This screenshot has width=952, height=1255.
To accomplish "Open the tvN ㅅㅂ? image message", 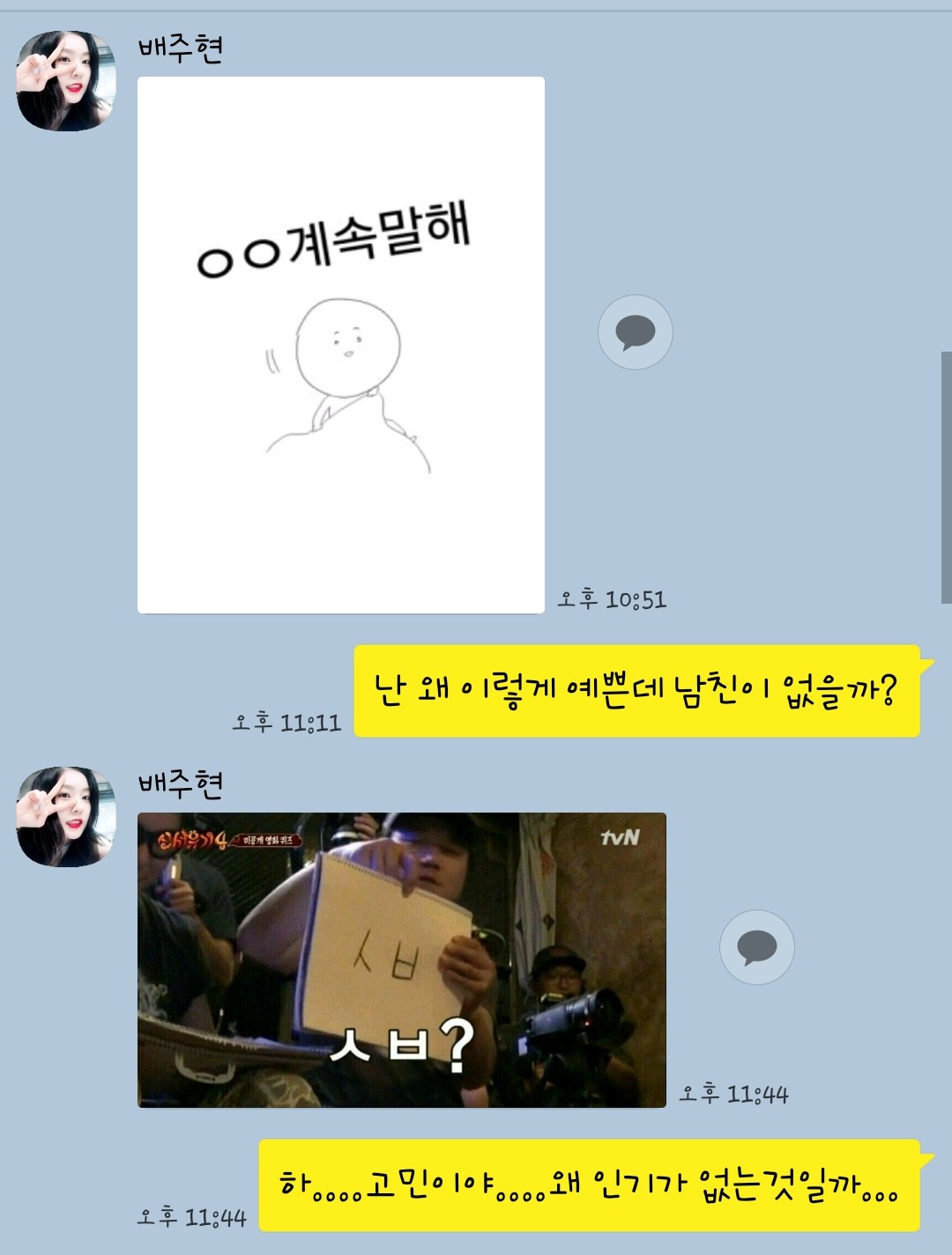I will click(401, 960).
